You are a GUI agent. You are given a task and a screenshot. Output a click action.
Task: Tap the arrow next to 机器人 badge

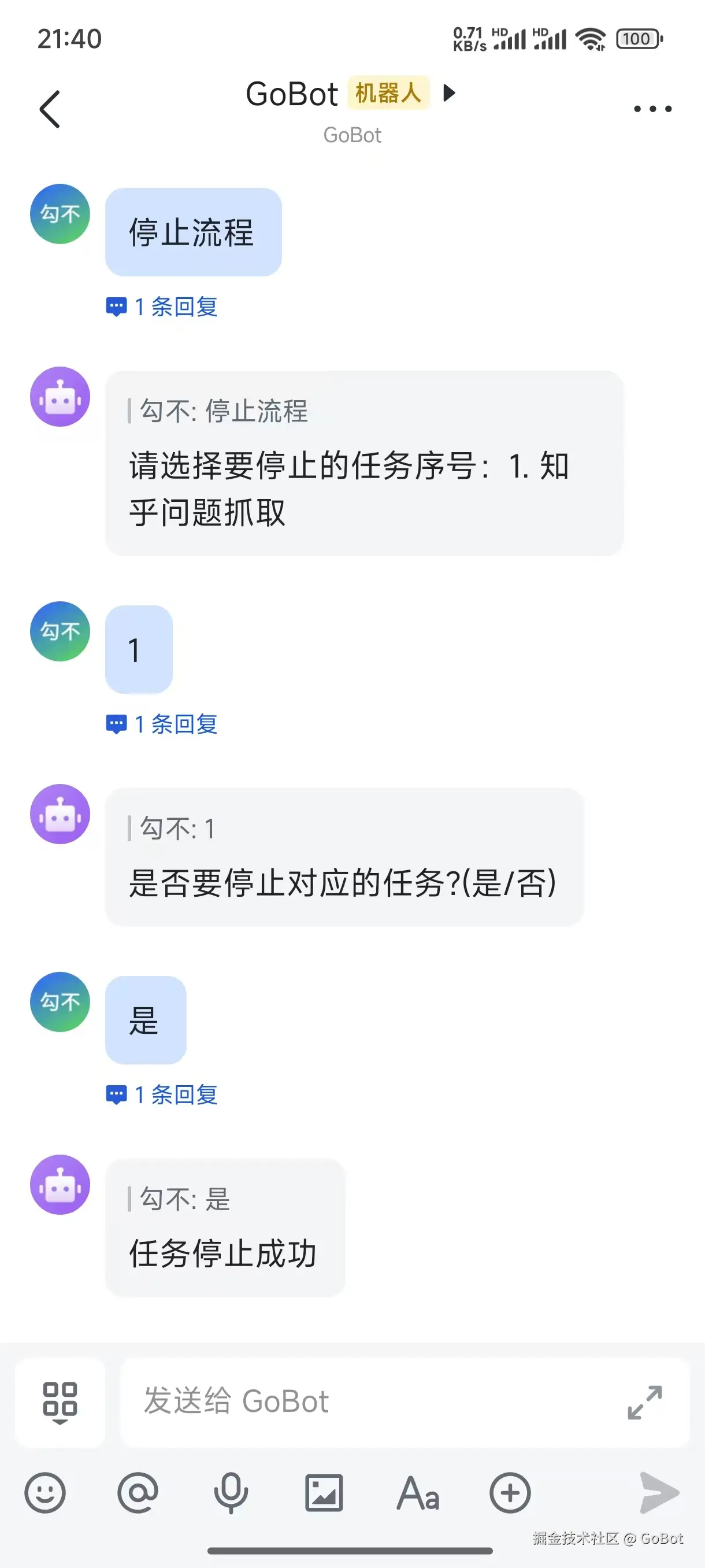tap(449, 93)
